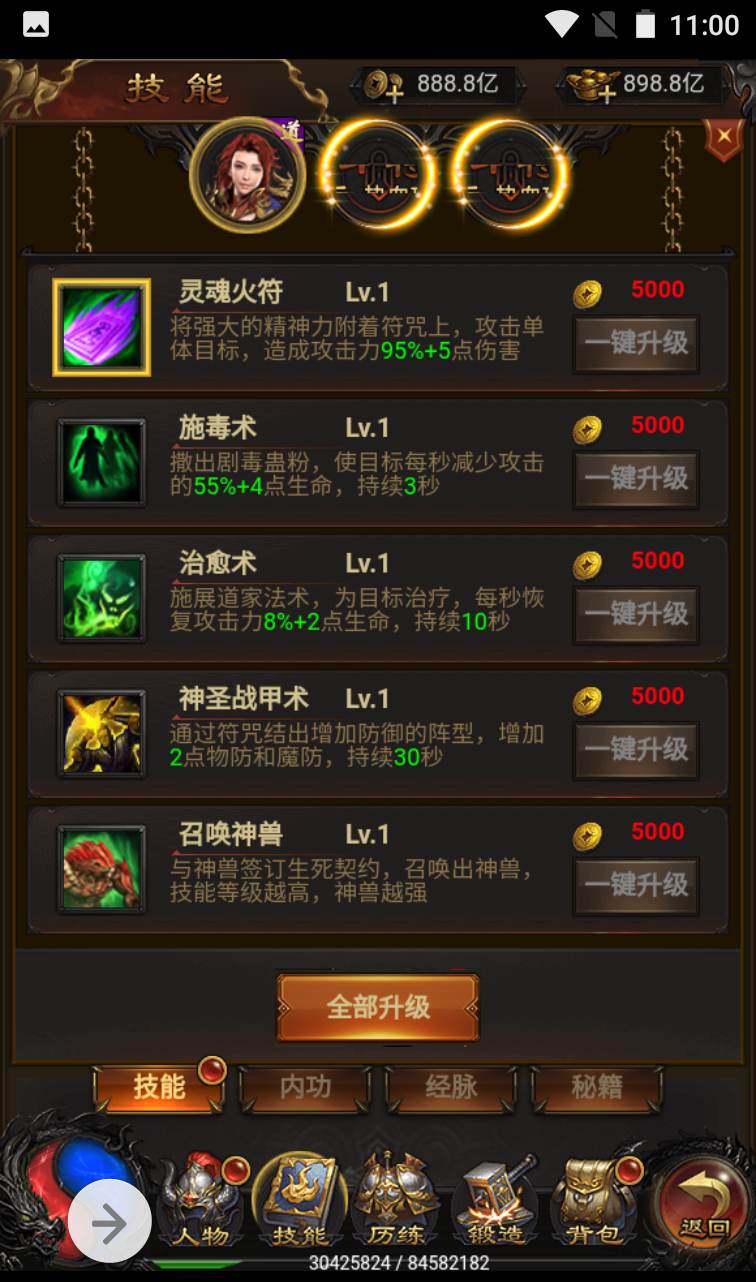Tap 全部升级 to upgrade all skills

pyautogui.click(x=378, y=1007)
